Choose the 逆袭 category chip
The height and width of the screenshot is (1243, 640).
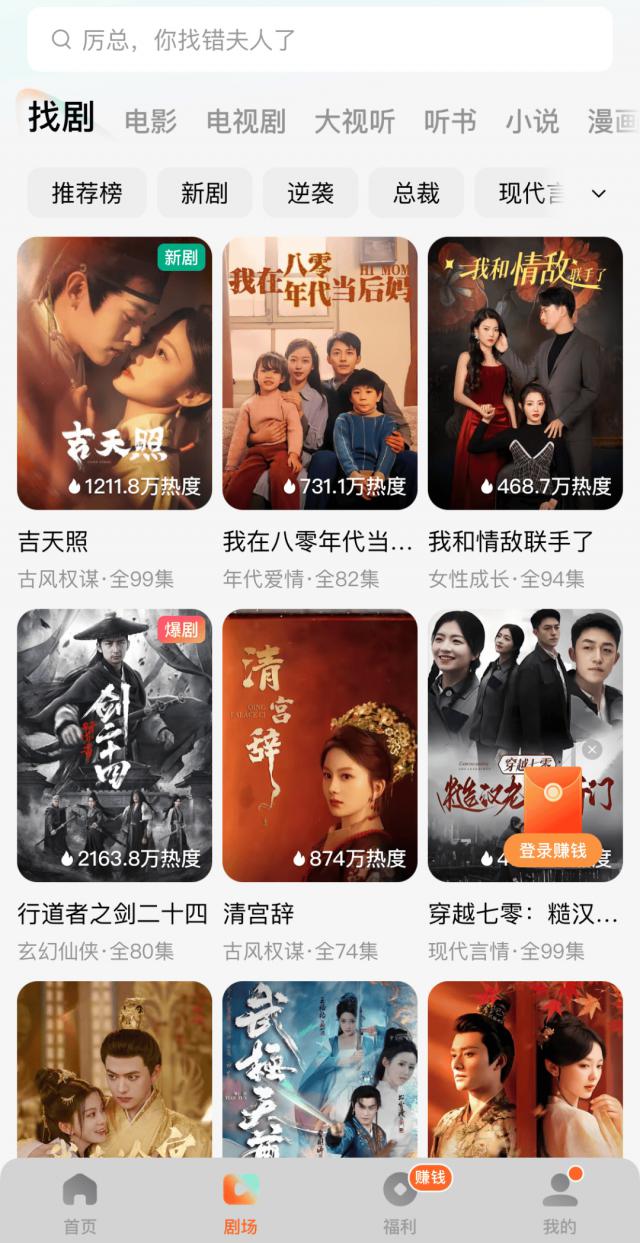[310, 193]
